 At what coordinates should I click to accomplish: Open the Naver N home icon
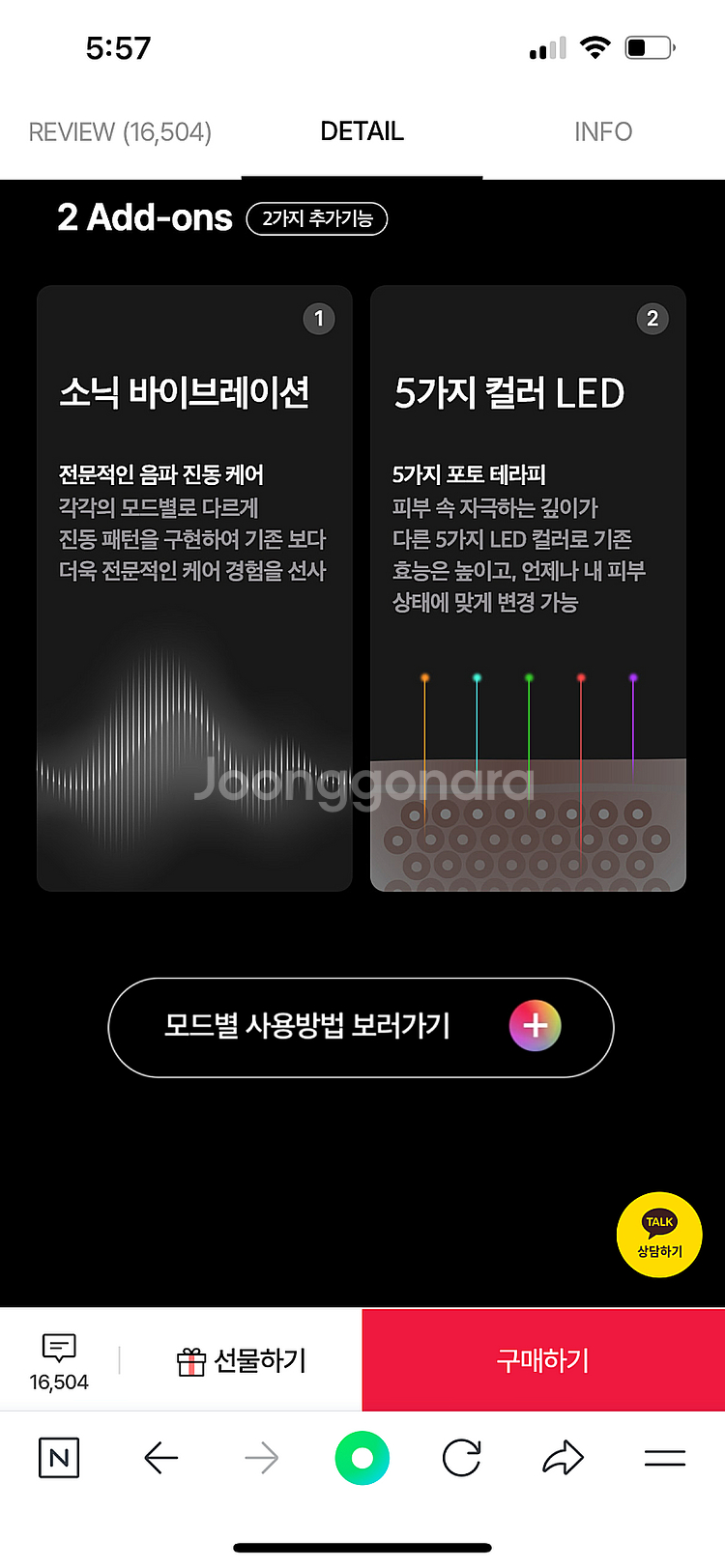point(59,1458)
